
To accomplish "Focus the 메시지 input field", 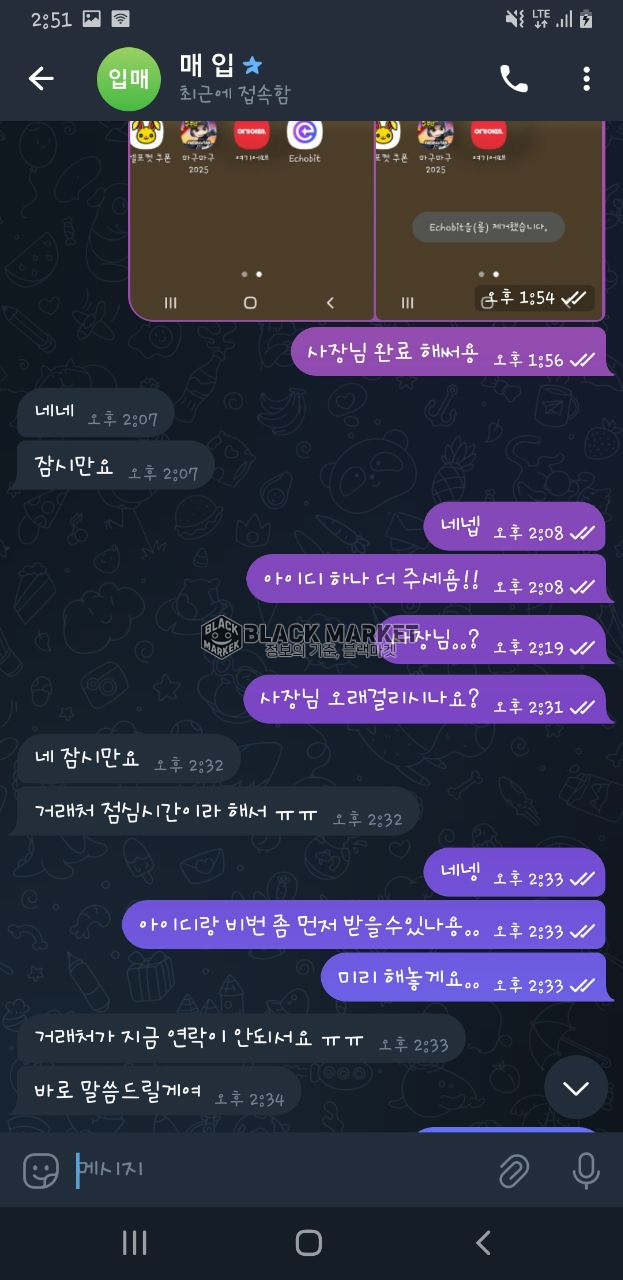I will click(x=280, y=1169).
